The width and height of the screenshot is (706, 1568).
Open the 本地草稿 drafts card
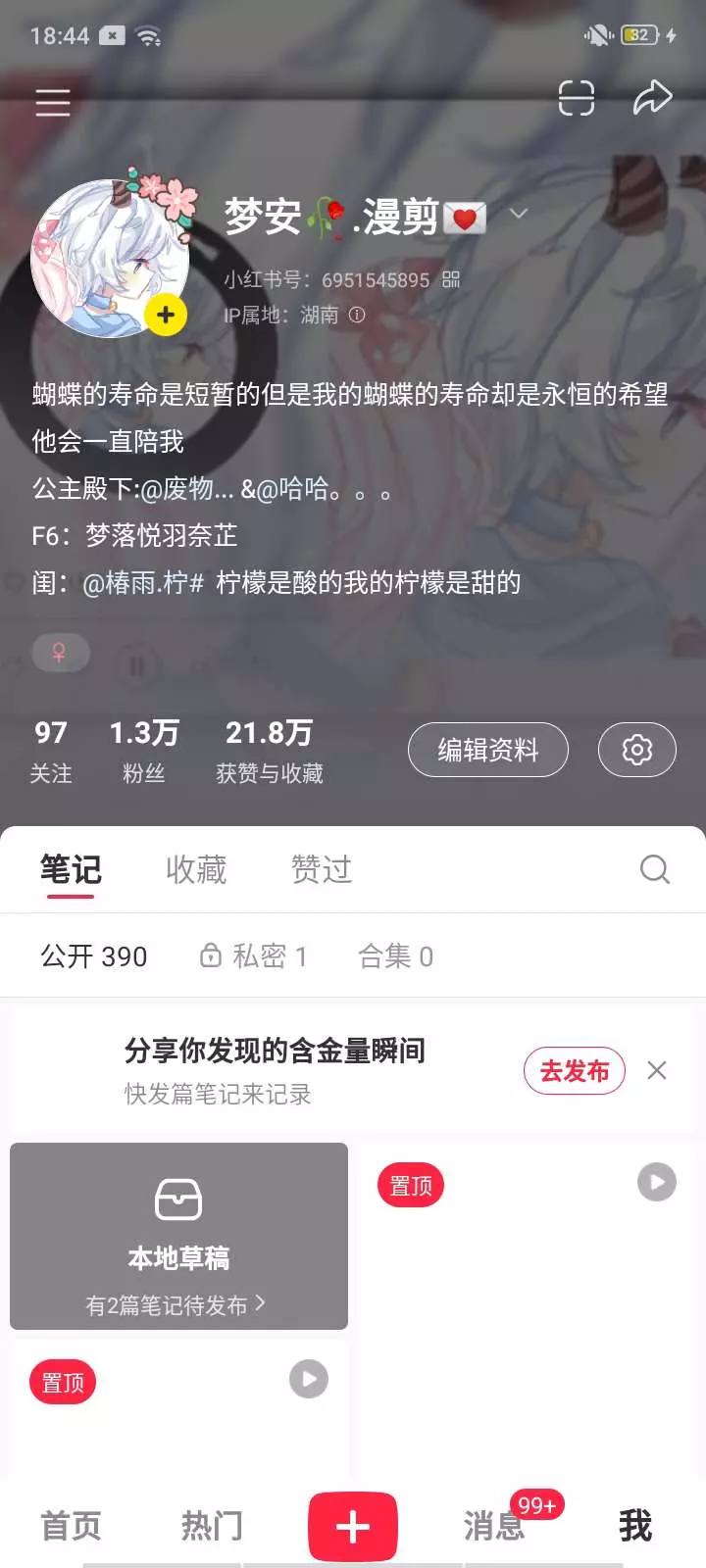coord(178,1236)
